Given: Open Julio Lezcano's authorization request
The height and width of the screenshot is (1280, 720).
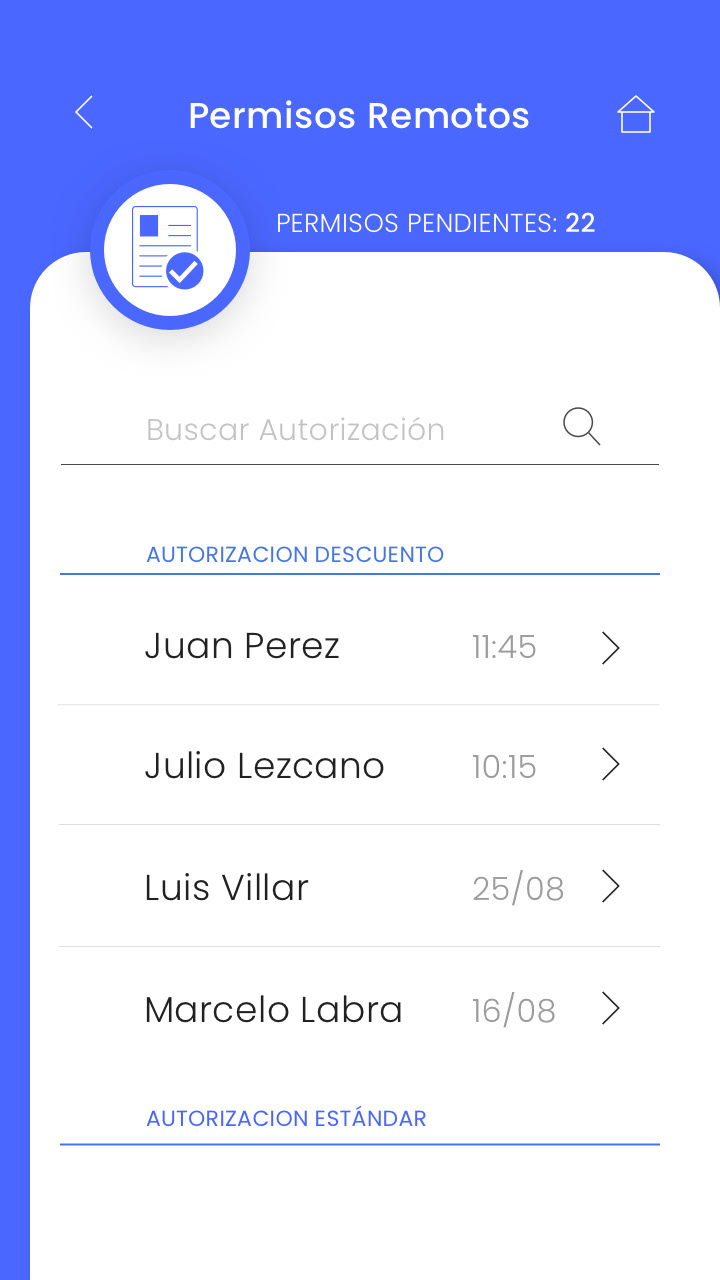Looking at the screenshot, I should [359, 766].
